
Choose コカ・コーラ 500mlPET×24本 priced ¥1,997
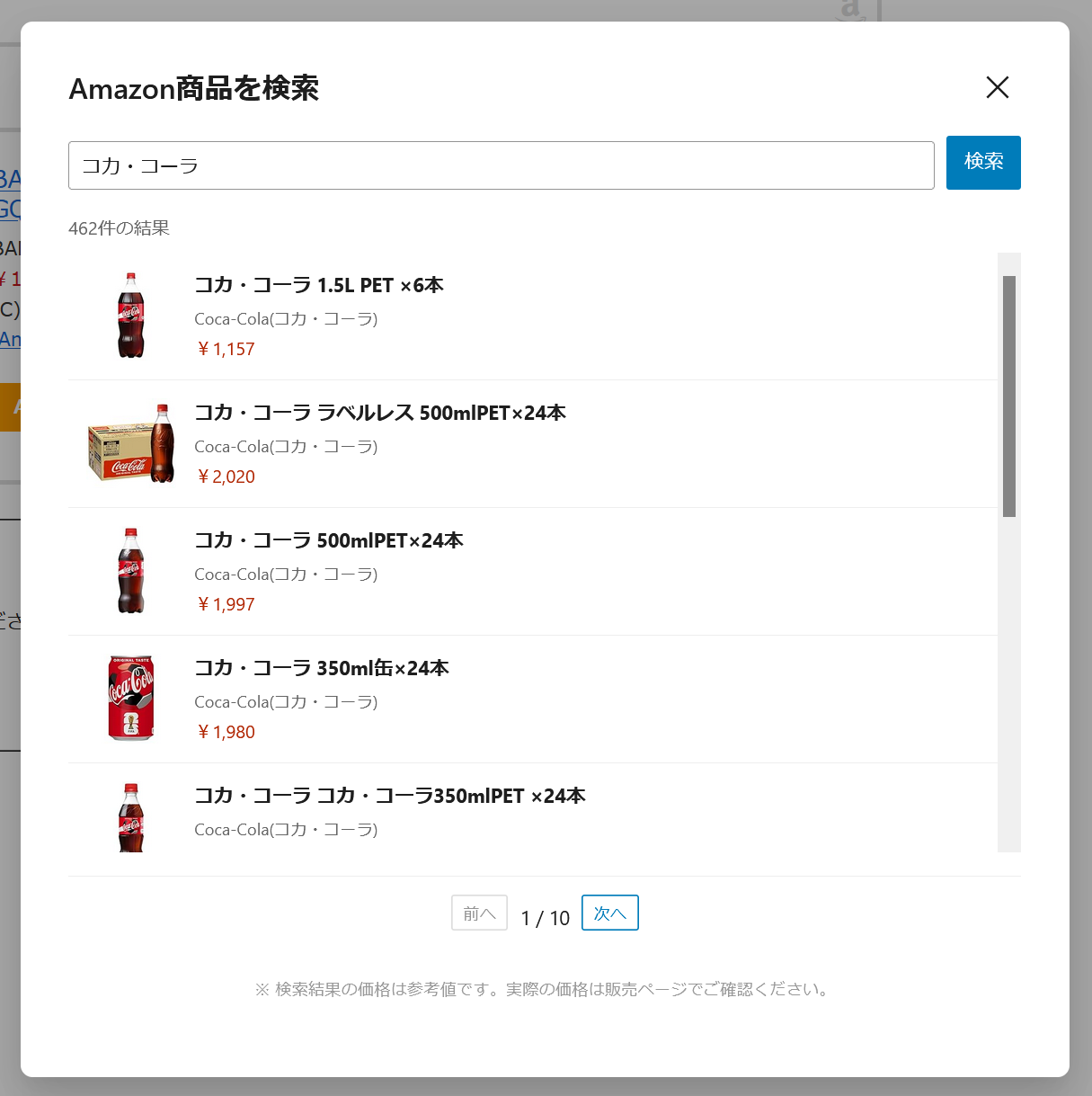[x=329, y=541]
